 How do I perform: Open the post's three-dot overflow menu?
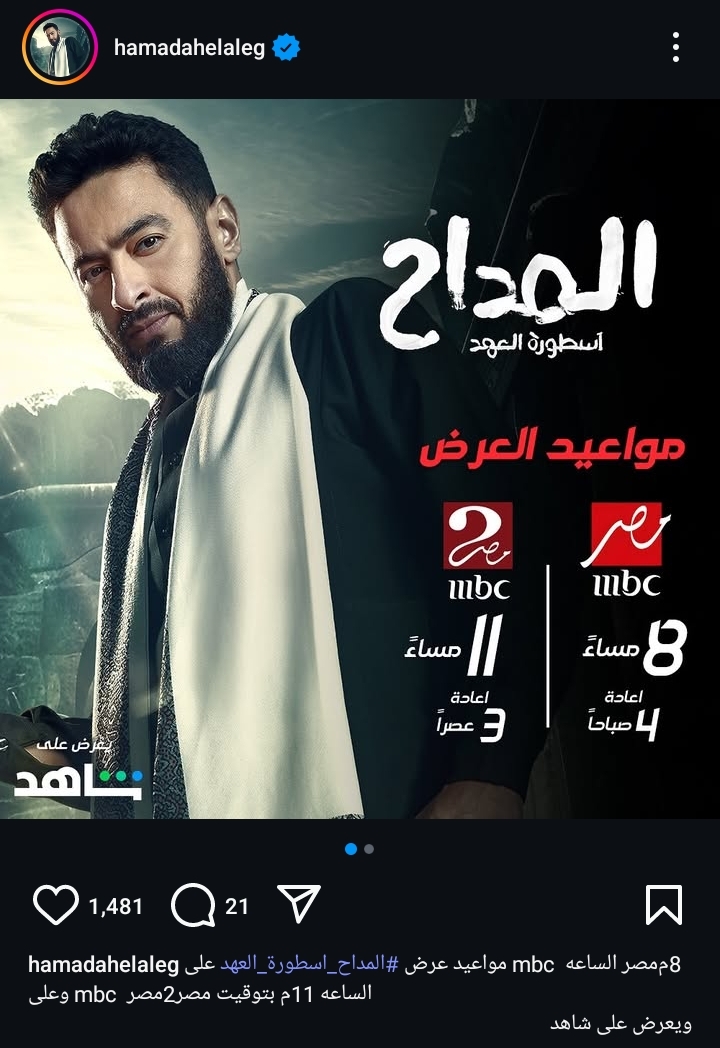[676, 47]
